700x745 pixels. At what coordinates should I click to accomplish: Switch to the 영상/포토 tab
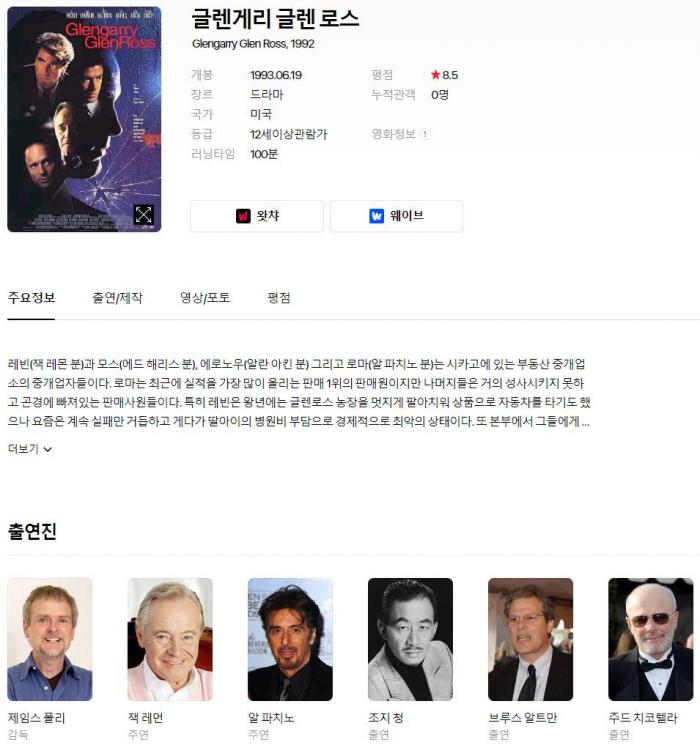pyautogui.click(x=205, y=298)
